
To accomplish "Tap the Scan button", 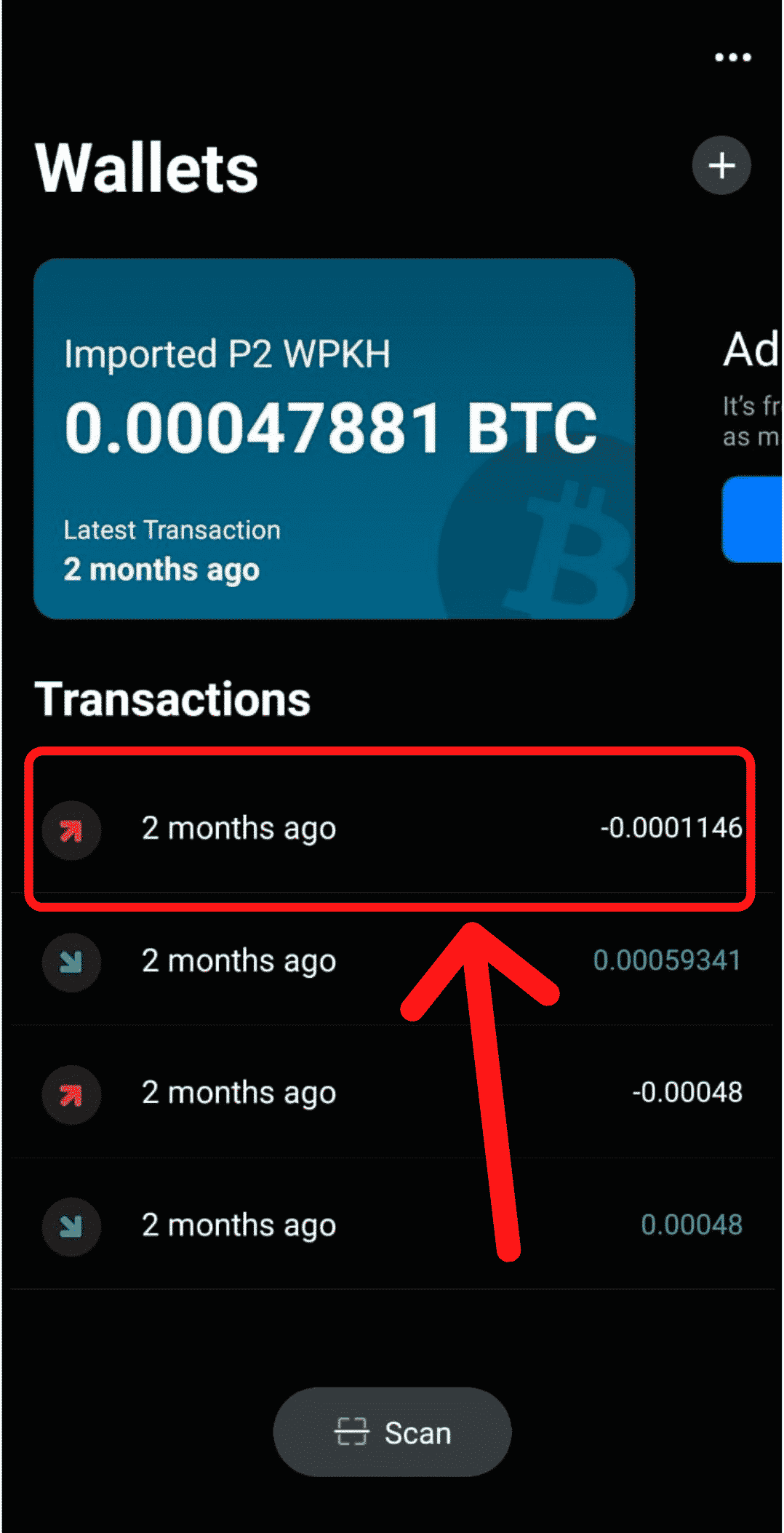I will [x=392, y=1432].
